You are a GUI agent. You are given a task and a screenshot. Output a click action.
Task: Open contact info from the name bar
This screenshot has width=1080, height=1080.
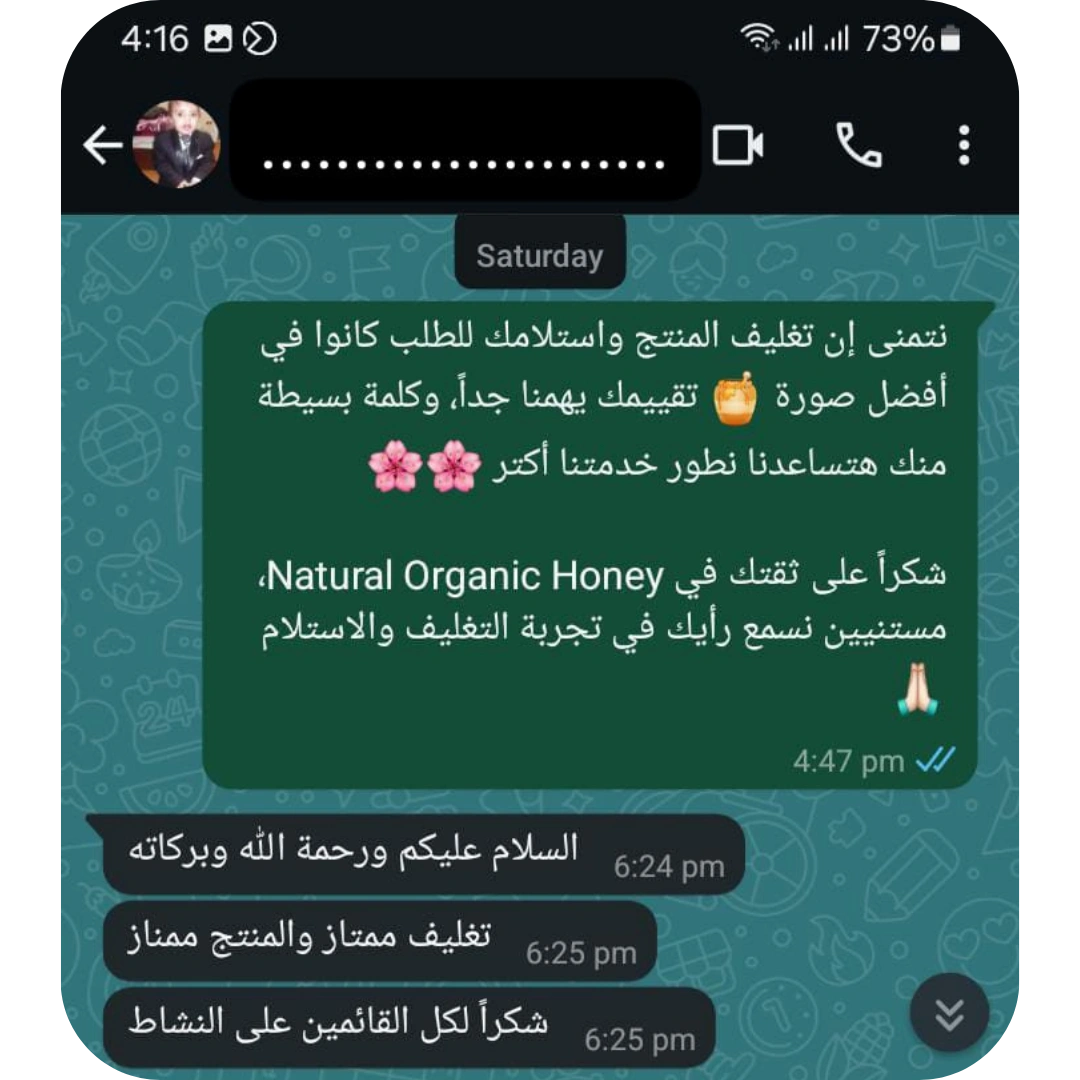[x=465, y=140]
